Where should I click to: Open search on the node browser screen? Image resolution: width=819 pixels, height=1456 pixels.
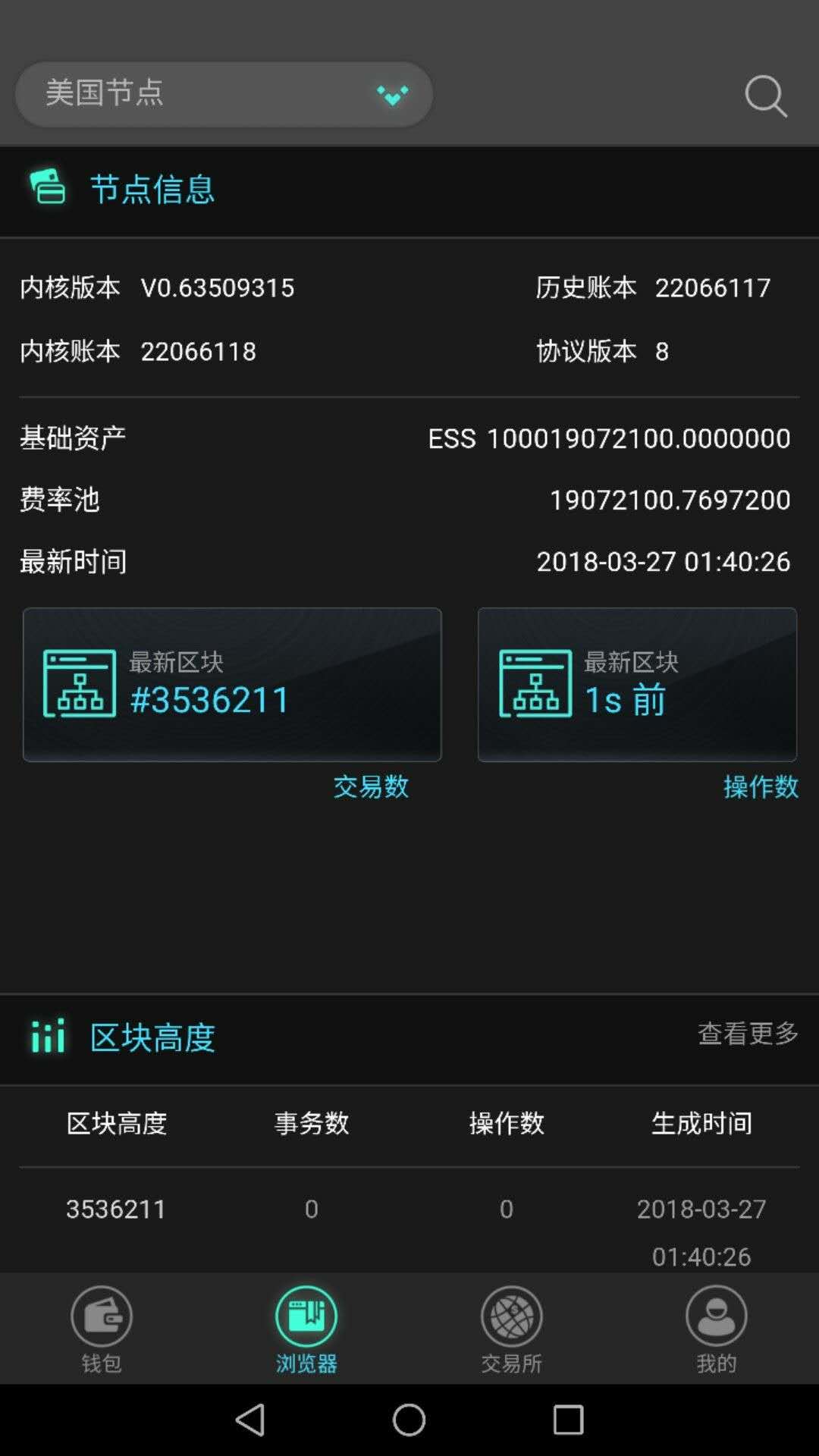766,96
